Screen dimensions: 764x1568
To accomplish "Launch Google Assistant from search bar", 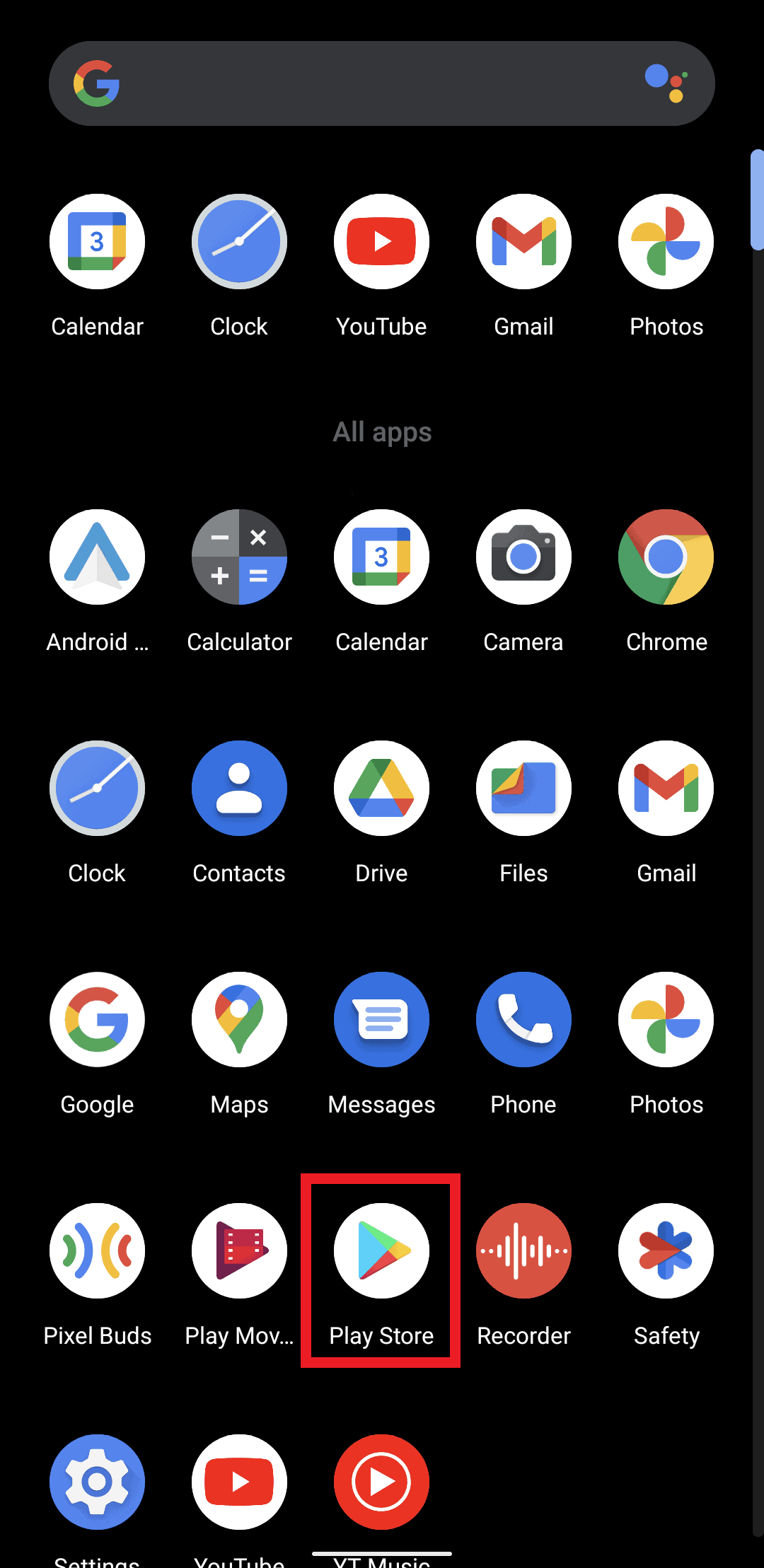I will click(666, 83).
